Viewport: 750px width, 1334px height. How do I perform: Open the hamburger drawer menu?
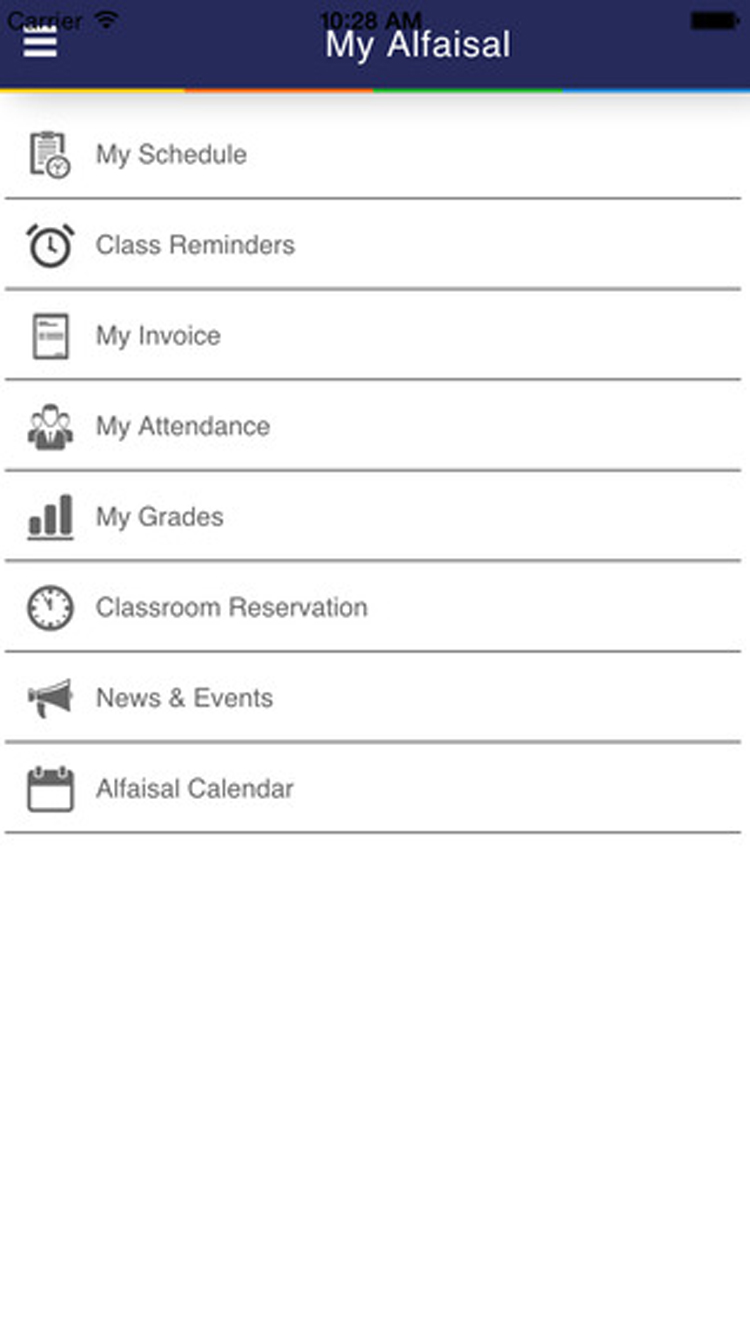click(x=40, y=42)
